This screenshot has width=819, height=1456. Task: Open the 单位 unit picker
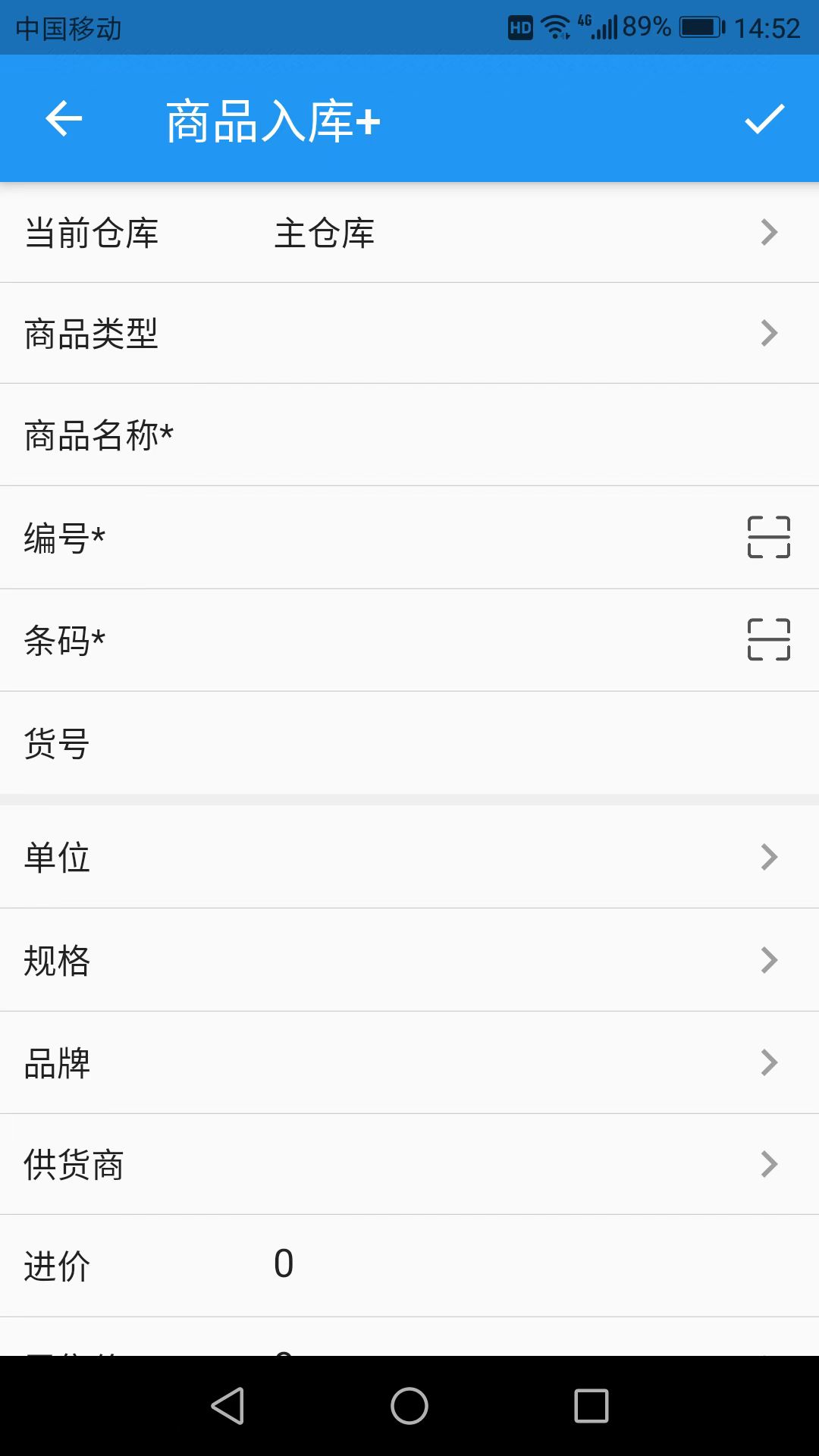click(409, 857)
